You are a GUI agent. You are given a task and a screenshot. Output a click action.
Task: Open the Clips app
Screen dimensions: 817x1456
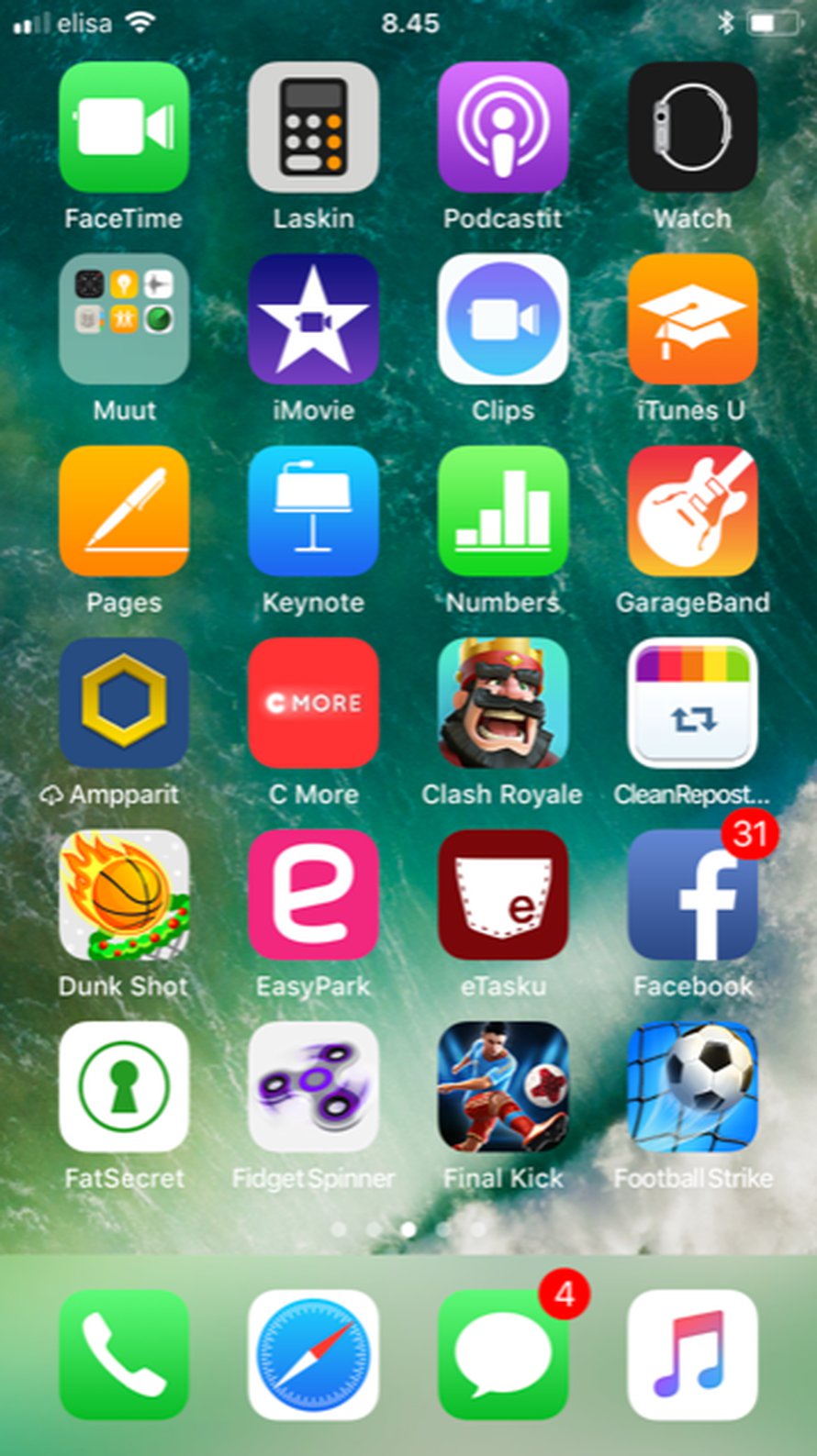(503, 318)
